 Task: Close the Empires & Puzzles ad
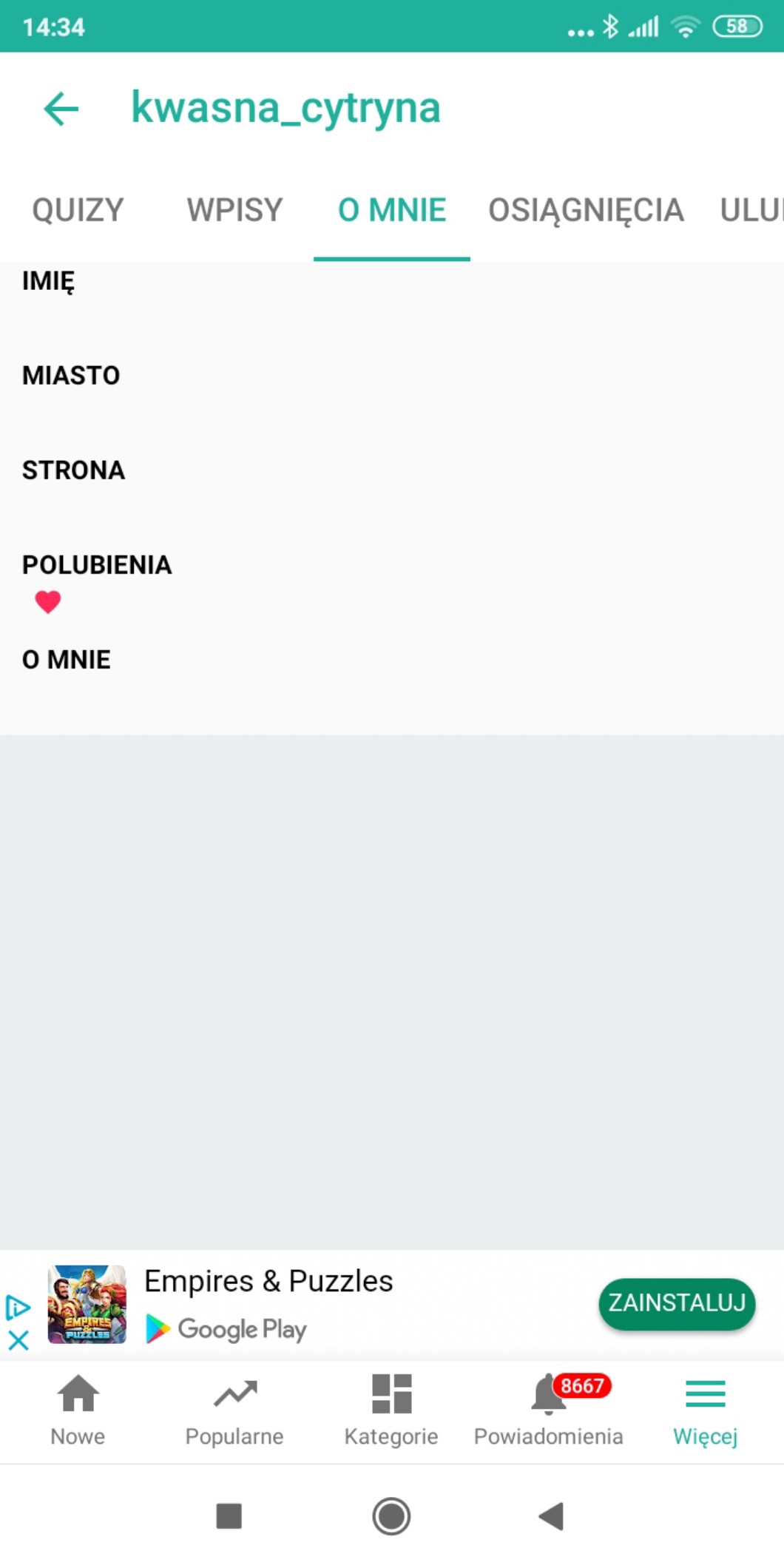pyautogui.click(x=18, y=1340)
